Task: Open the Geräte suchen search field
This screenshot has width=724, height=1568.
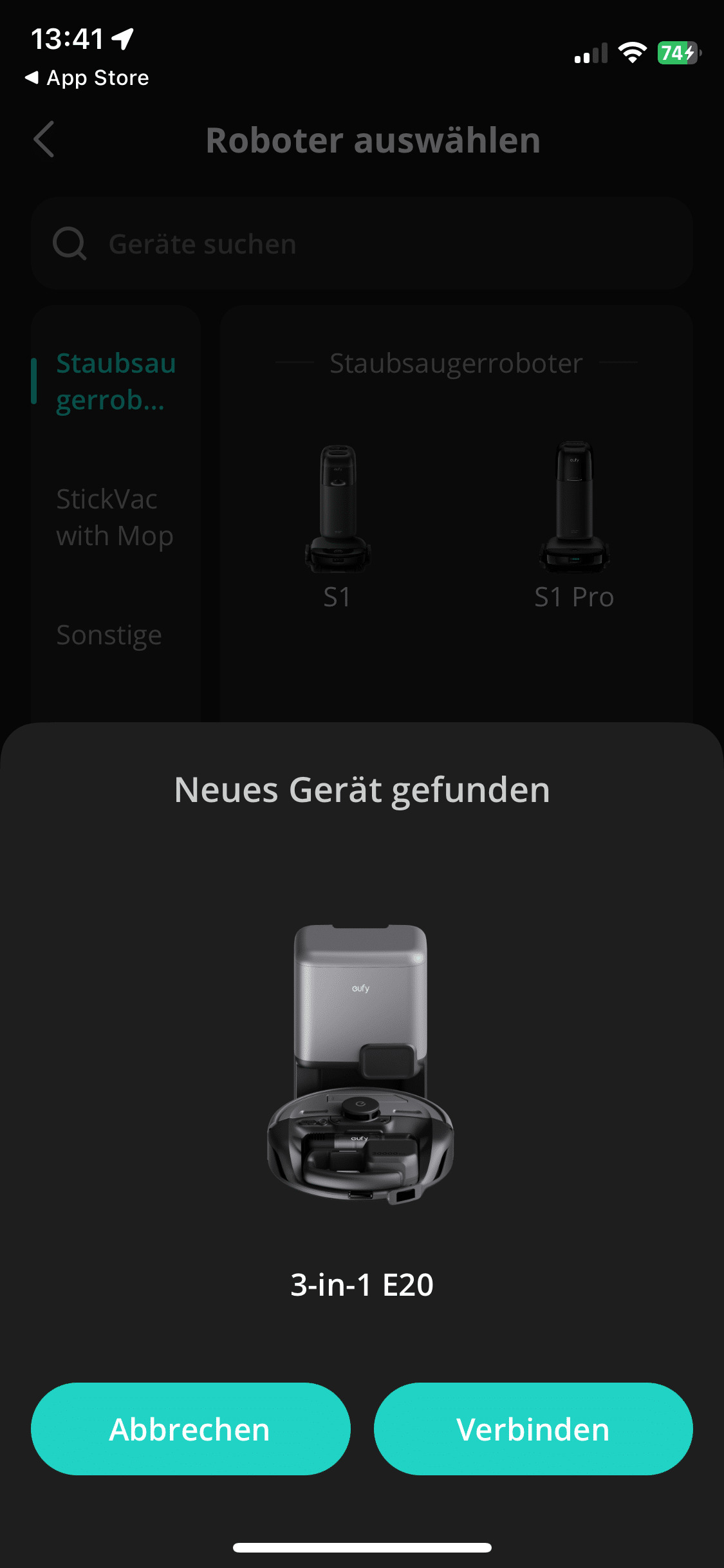Action: pos(360,244)
